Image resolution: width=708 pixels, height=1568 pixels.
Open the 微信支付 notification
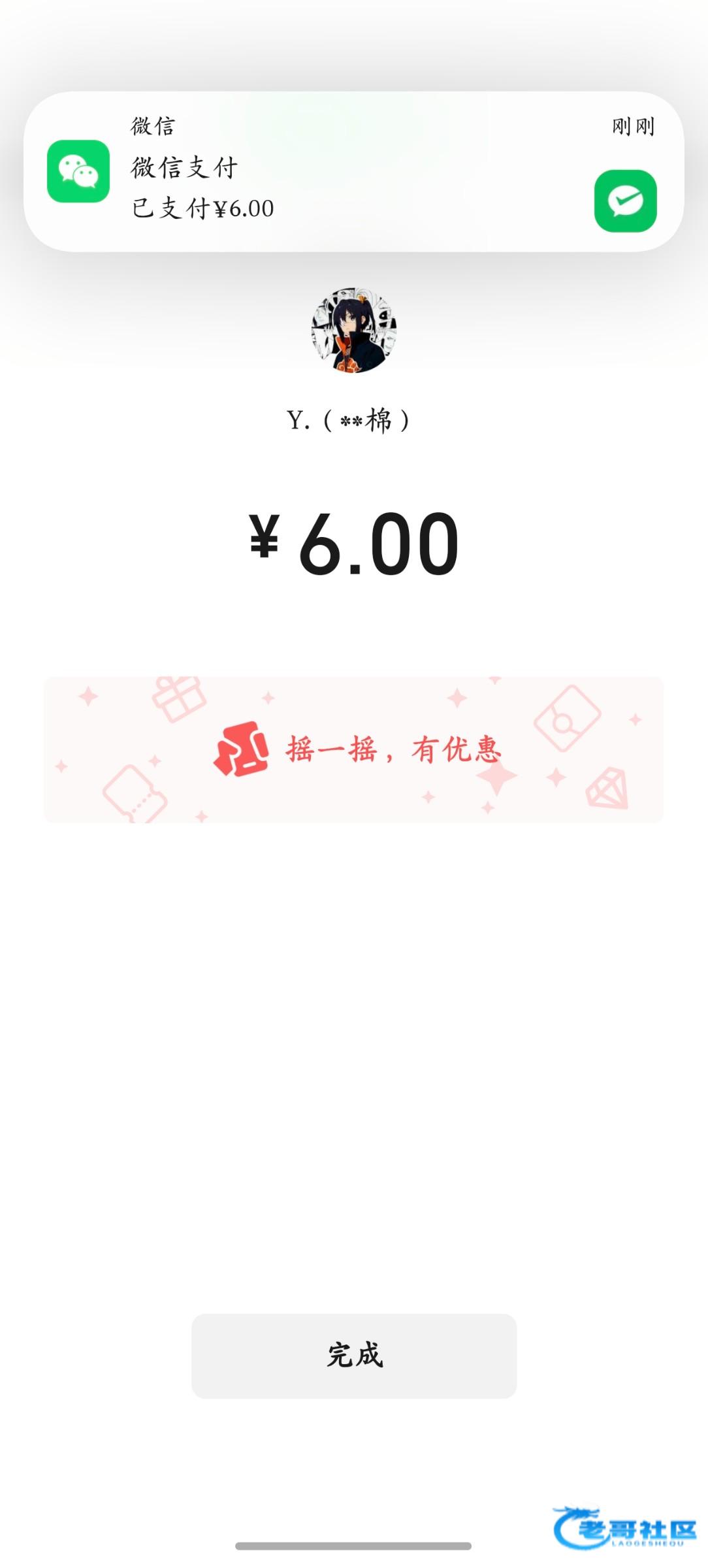coord(353,171)
